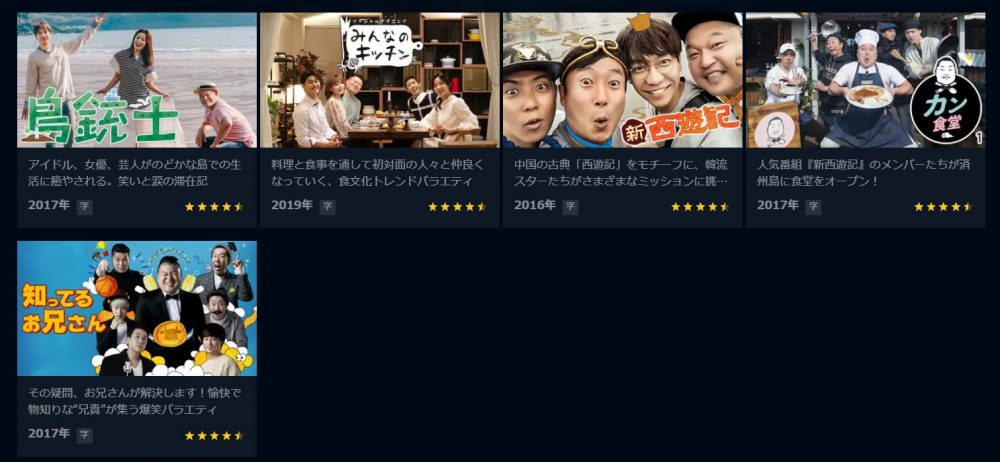Open the みんなのキッチン show card
Viewport: 1000px width, 462px height.
[x=380, y=80]
